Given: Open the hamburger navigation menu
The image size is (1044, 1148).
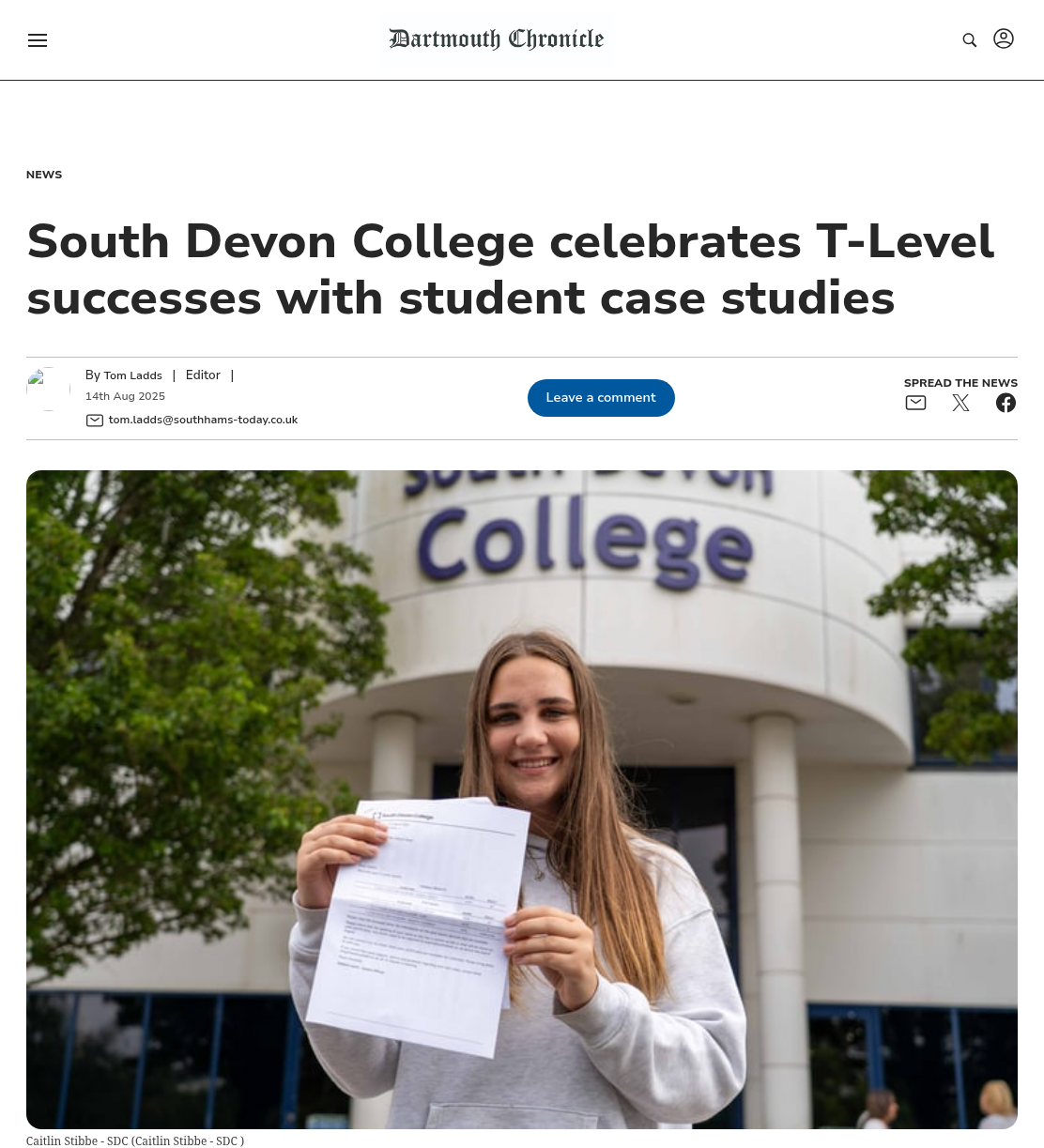Looking at the screenshot, I should (x=38, y=40).
